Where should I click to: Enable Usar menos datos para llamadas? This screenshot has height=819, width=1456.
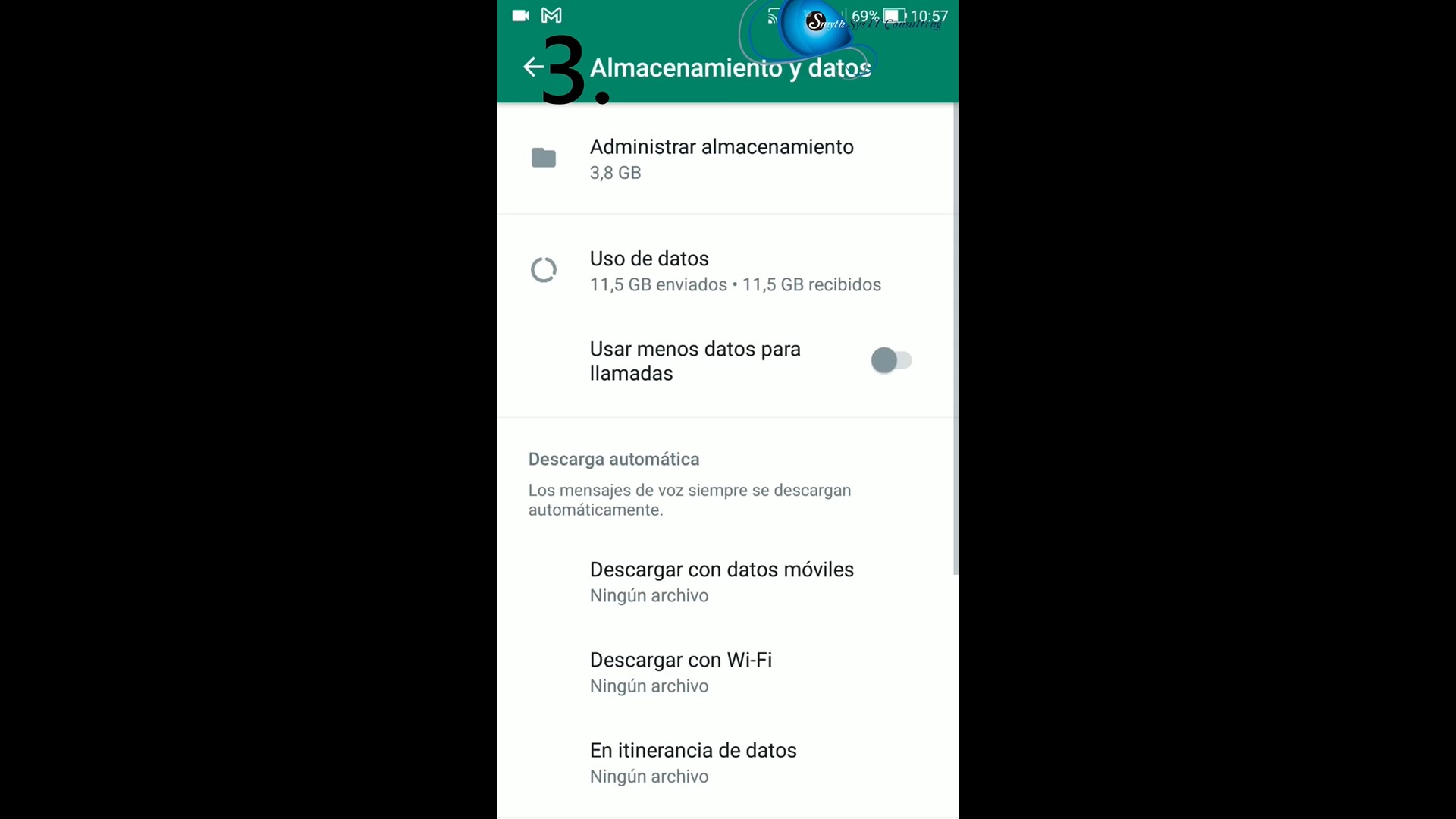tap(891, 360)
